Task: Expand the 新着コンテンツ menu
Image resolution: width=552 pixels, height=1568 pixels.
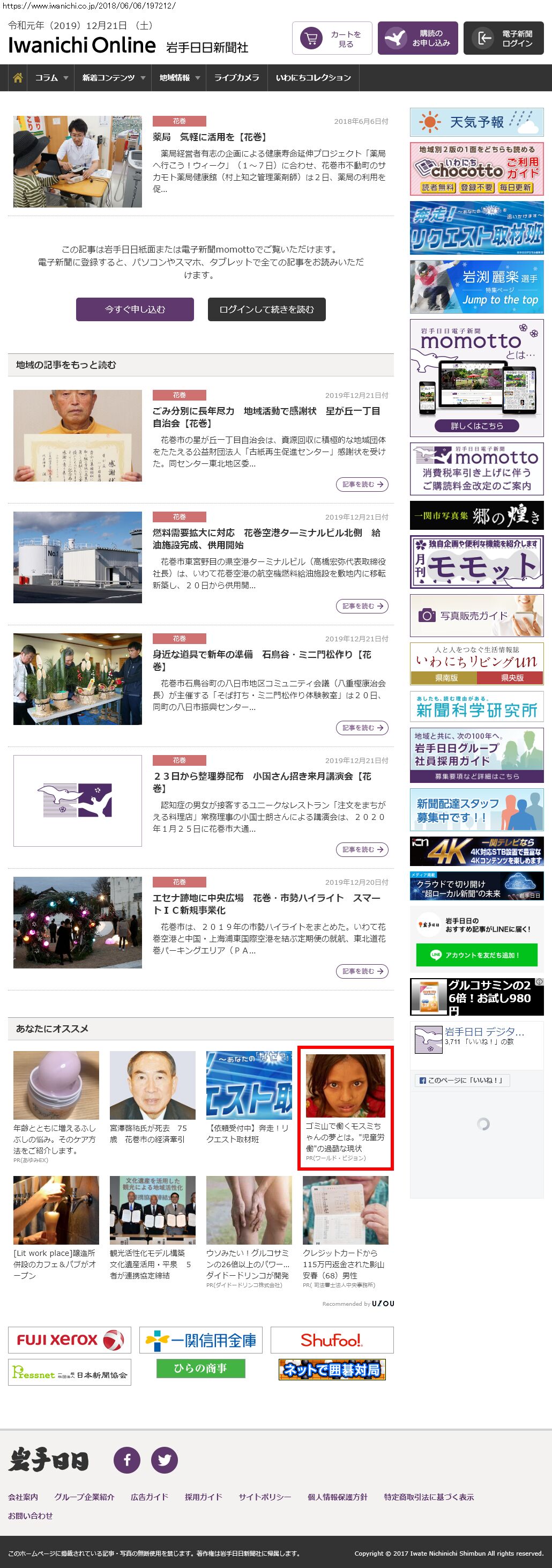Action: [113, 78]
